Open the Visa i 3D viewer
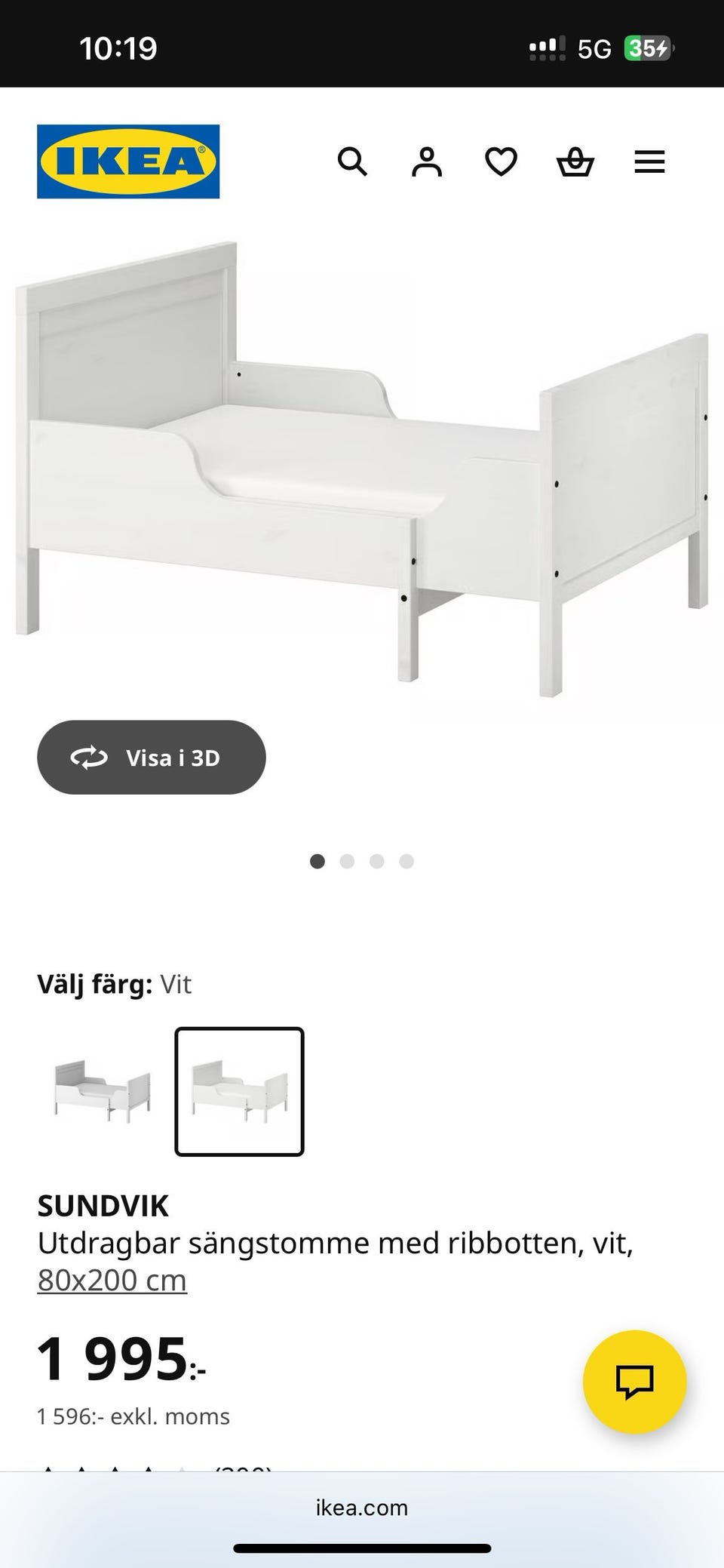 [x=151, y=757]
